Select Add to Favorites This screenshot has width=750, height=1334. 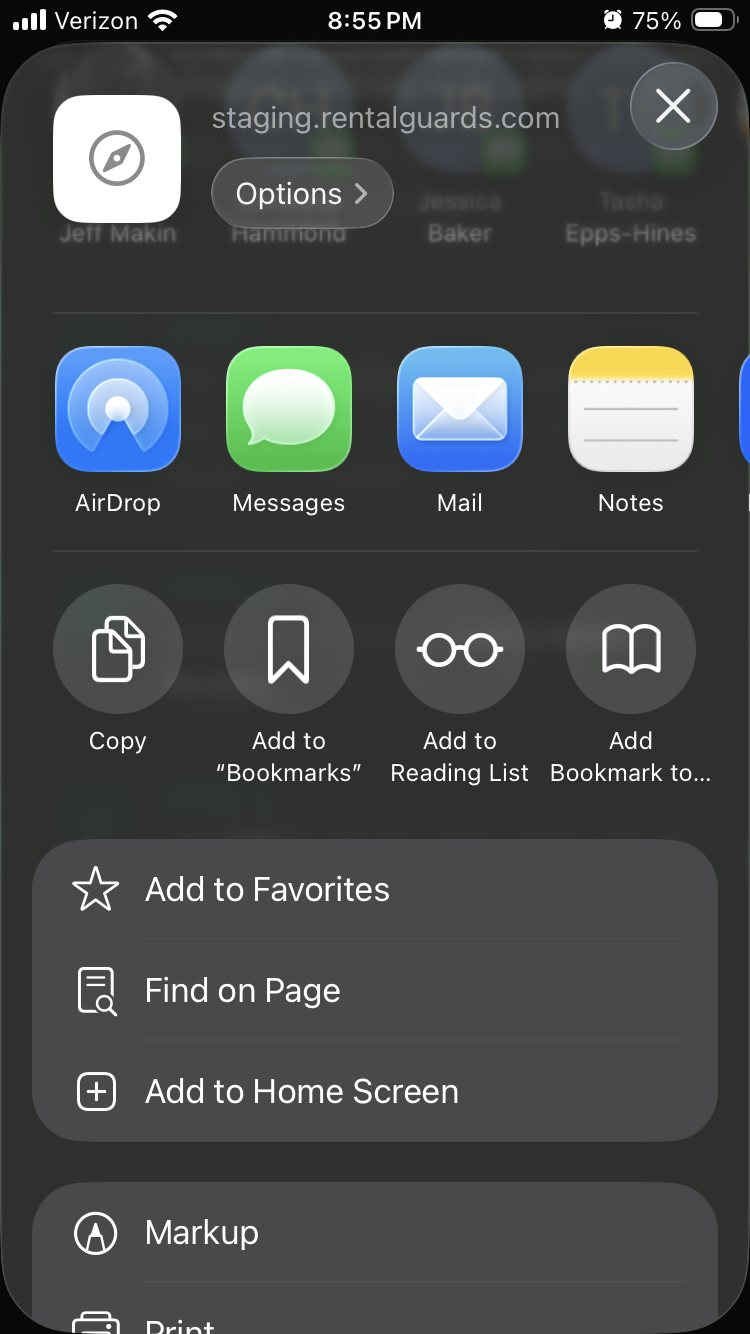266,889
